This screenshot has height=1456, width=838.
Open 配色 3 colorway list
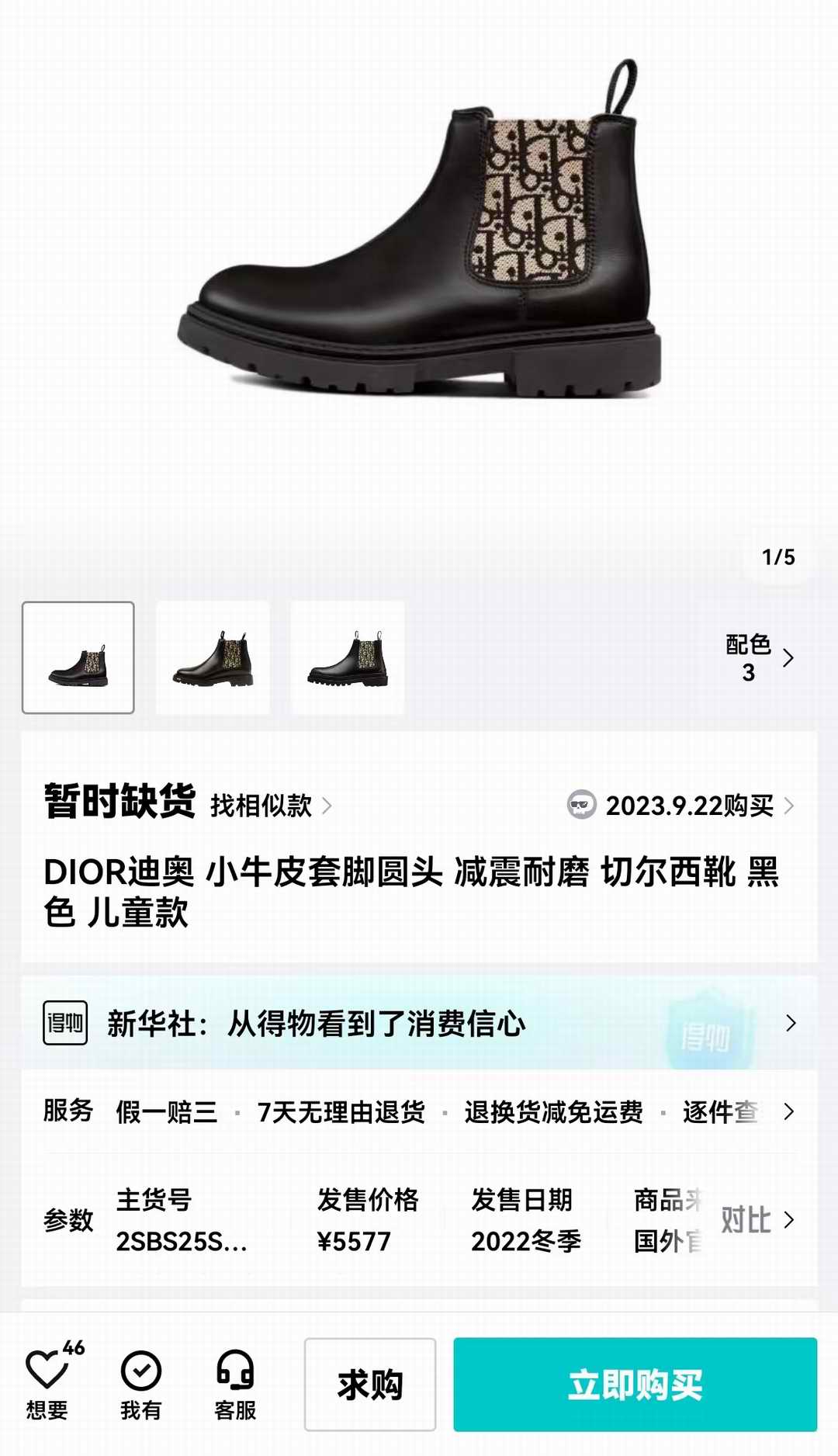[x=760, y=657]
